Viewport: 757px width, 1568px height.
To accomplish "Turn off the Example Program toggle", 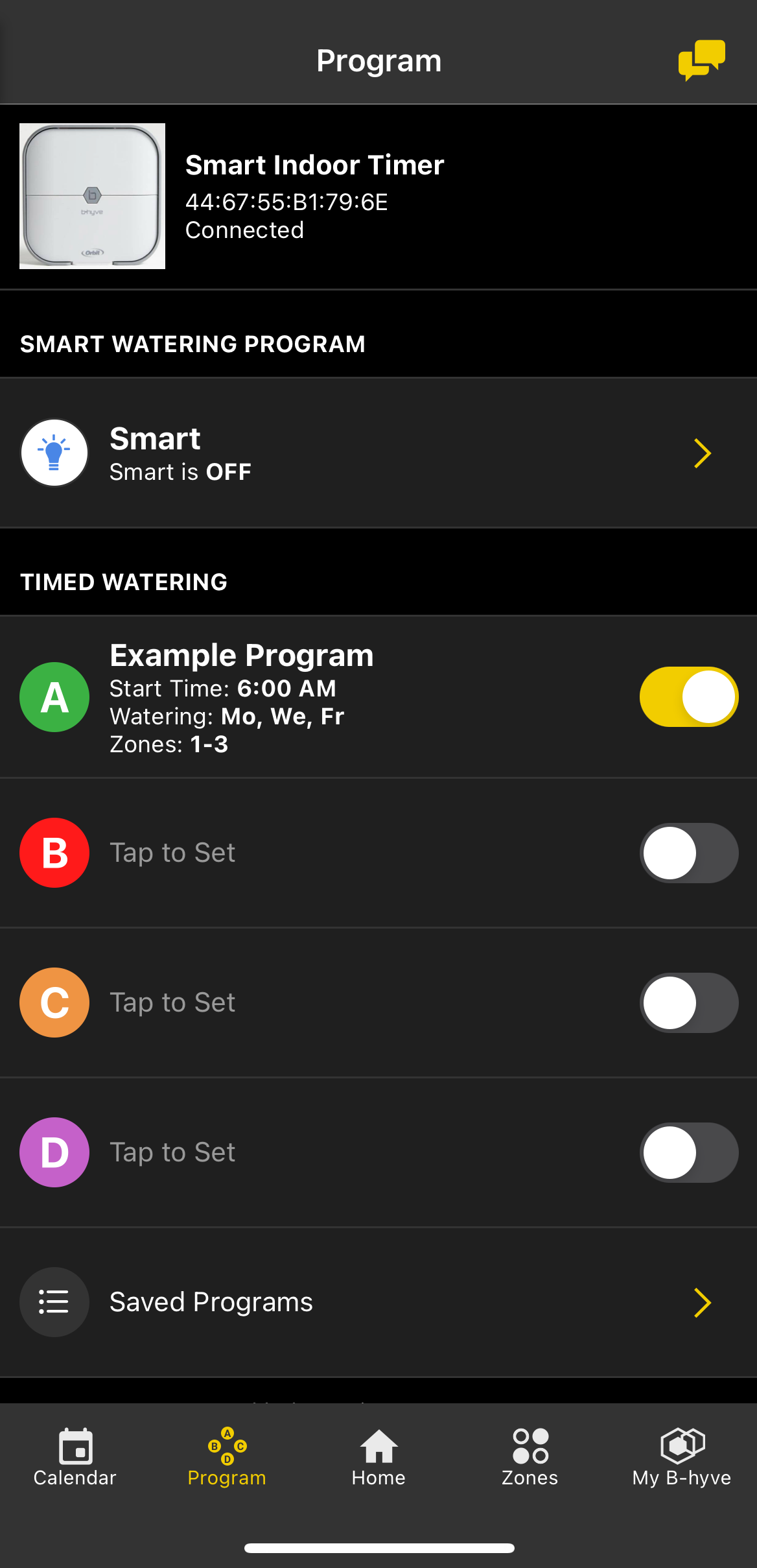I will click(x=689, y=697).
